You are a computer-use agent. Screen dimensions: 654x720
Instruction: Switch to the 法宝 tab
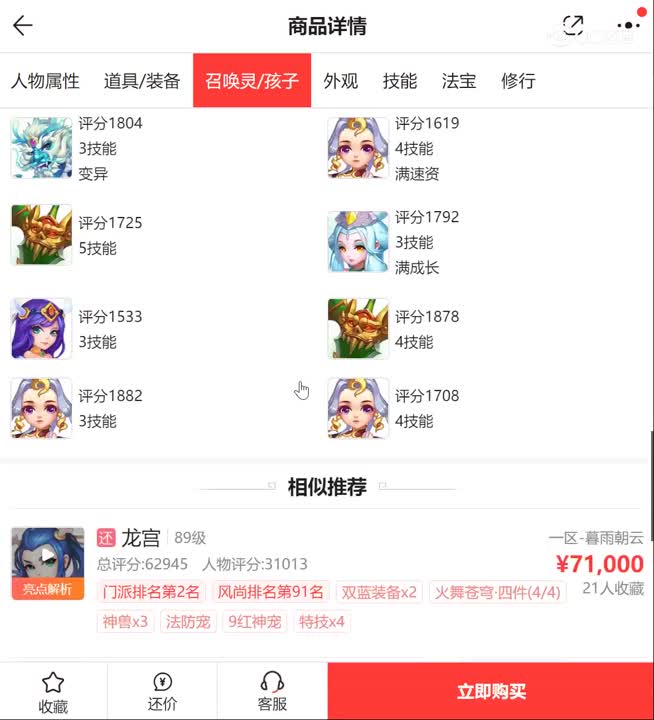pyautogui.click(x=459, y=81)
